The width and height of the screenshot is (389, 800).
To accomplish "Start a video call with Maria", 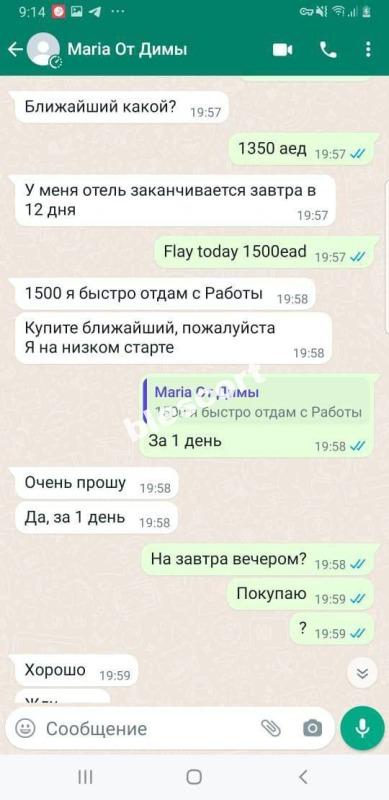I will tap(282, 49).
